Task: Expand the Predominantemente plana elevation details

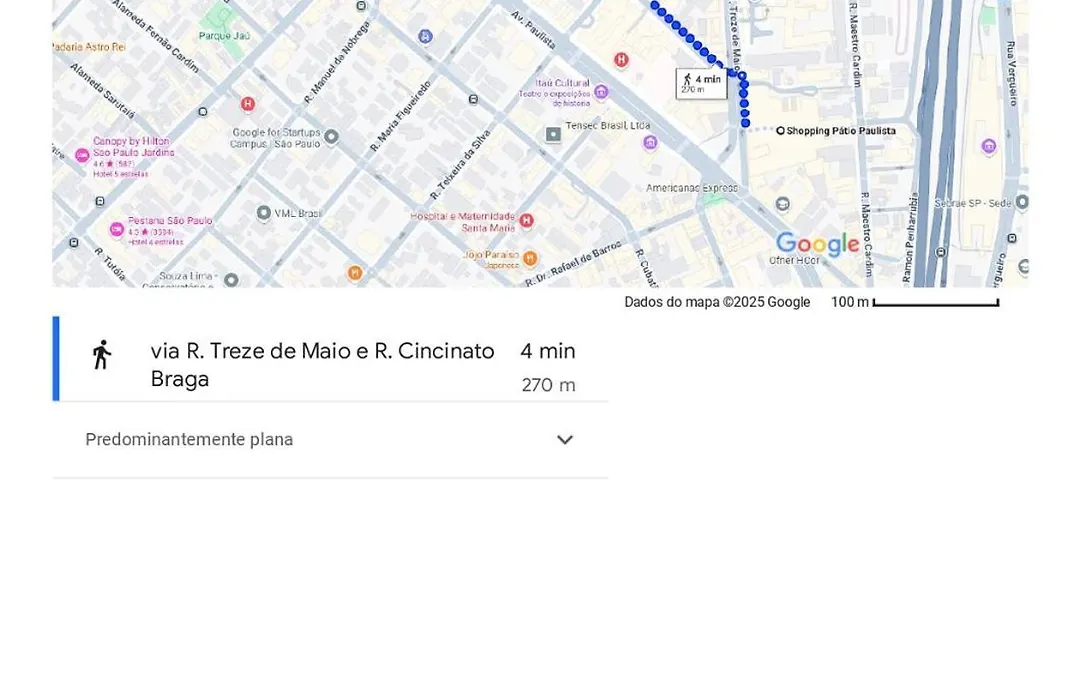Action: point(564,440)
